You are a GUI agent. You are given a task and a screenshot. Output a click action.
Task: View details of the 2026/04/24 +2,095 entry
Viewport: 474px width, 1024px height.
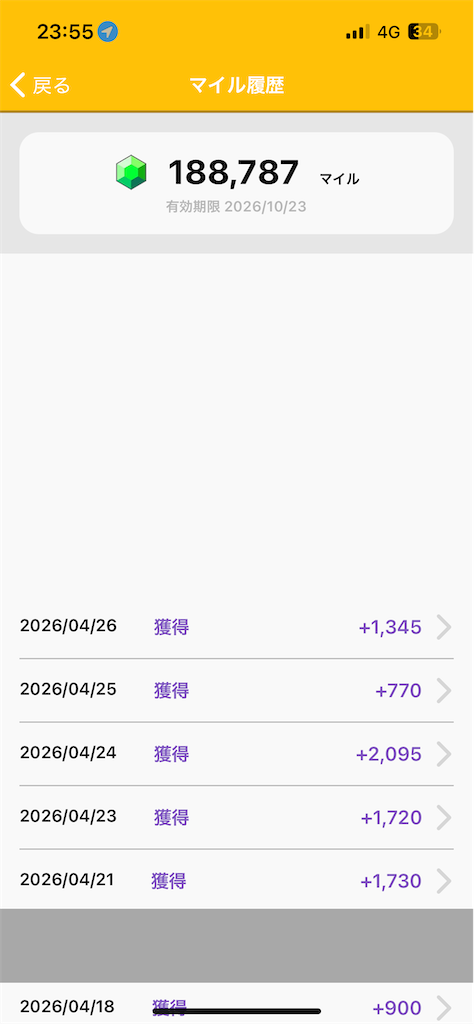tap(236, 754)
